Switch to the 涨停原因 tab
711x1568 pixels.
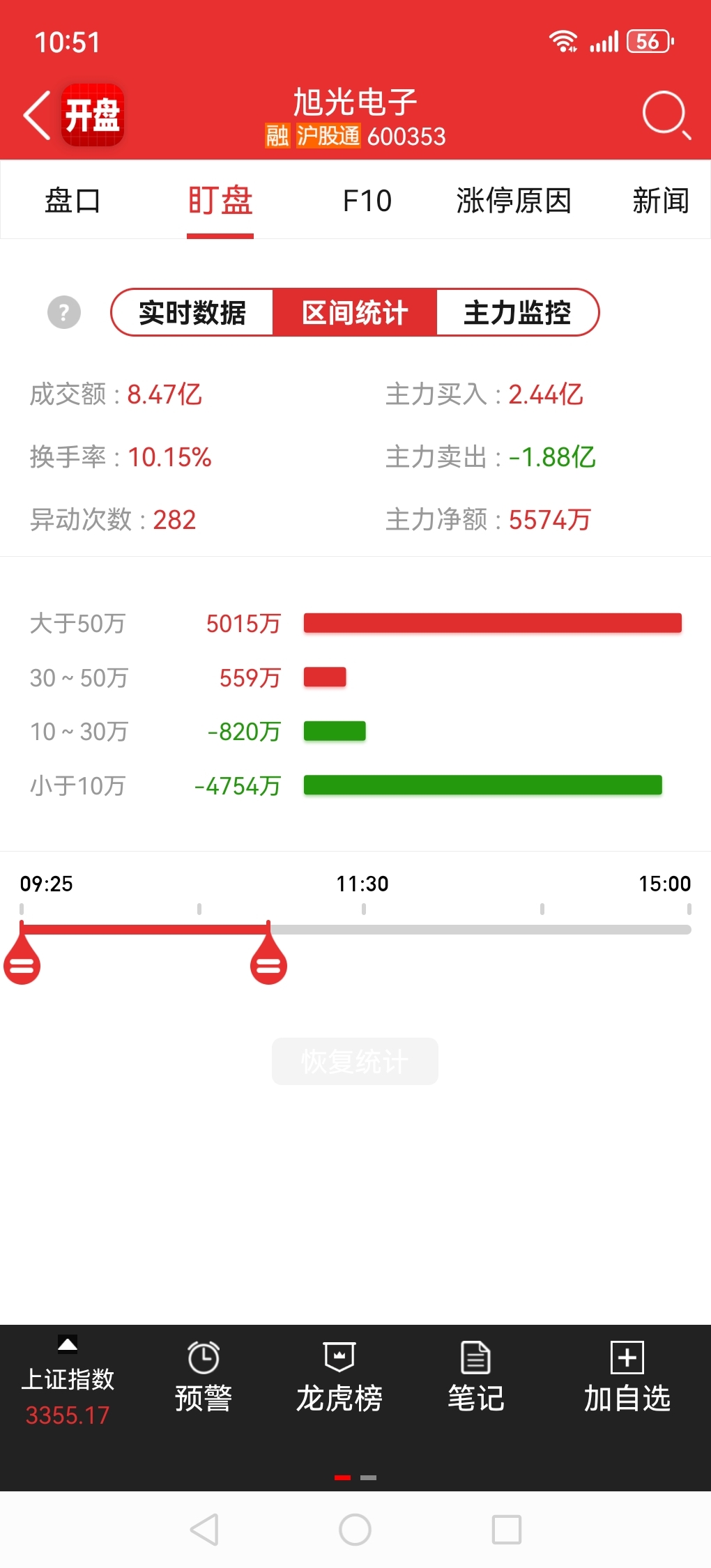(514, 201)
